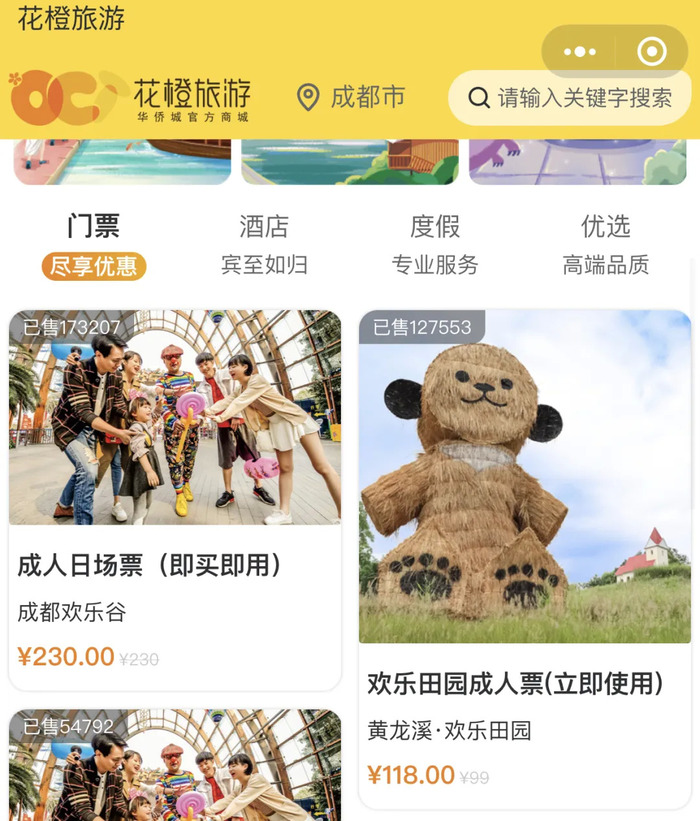Open the mini program more options menu
The image size is (700, 821).
click(579, 52)
